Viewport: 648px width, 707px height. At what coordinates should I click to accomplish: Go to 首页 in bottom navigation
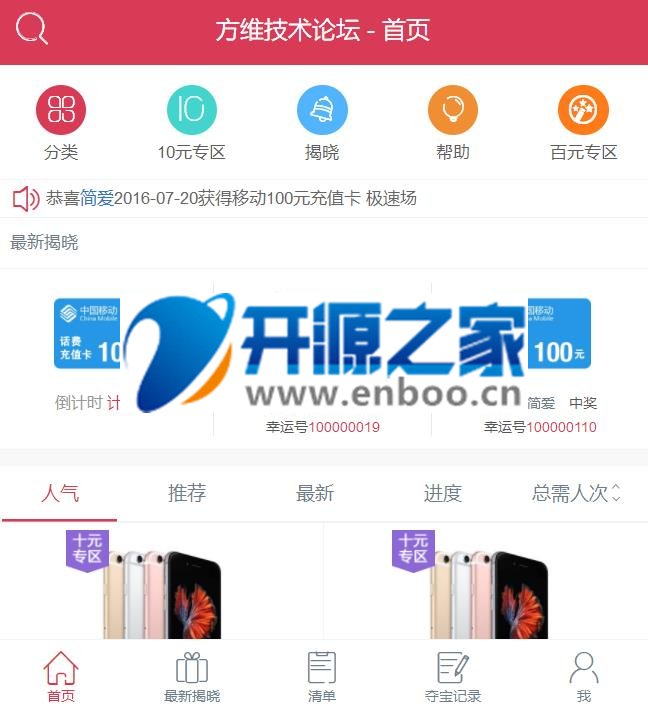click(61, 676)
